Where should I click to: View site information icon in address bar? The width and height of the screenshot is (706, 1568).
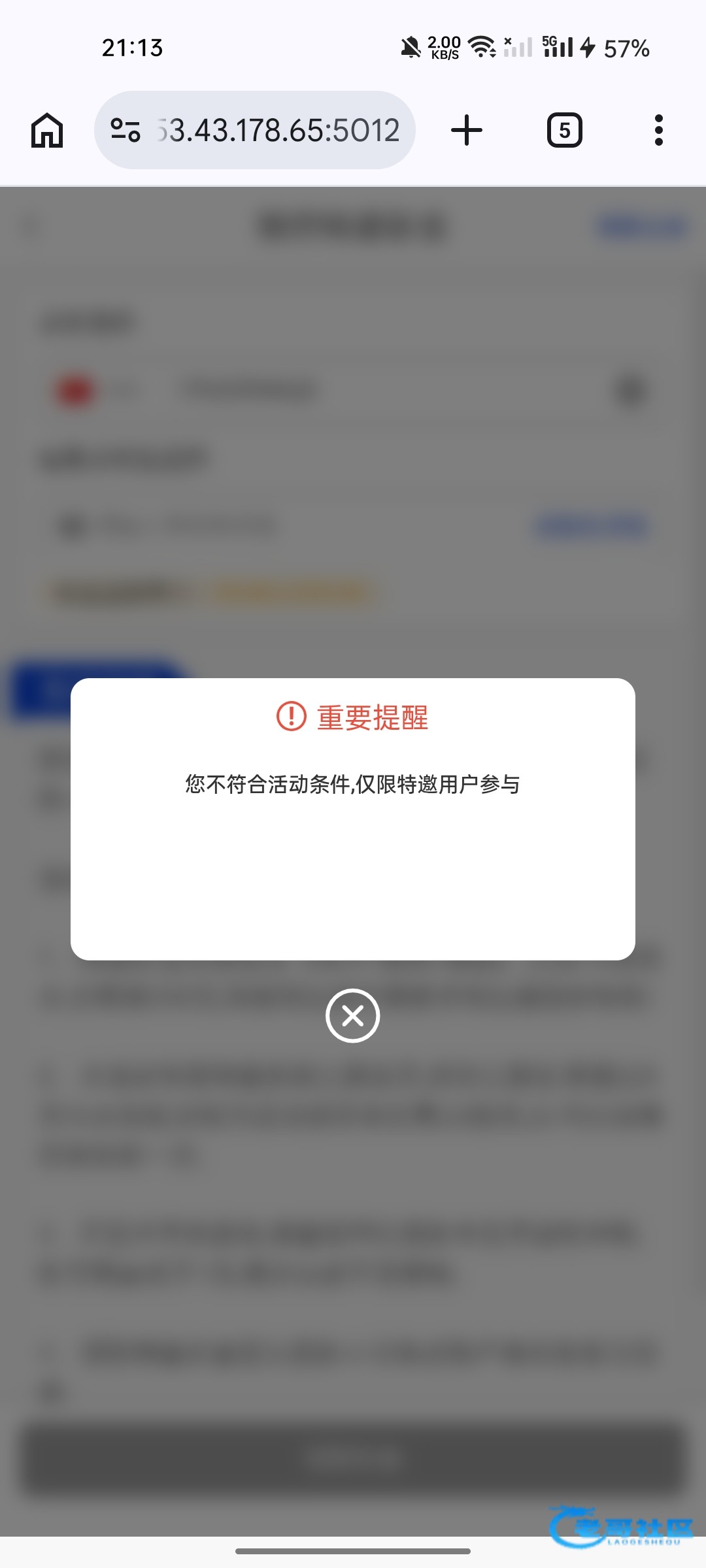pyautogui.click(x=126, y=130)
